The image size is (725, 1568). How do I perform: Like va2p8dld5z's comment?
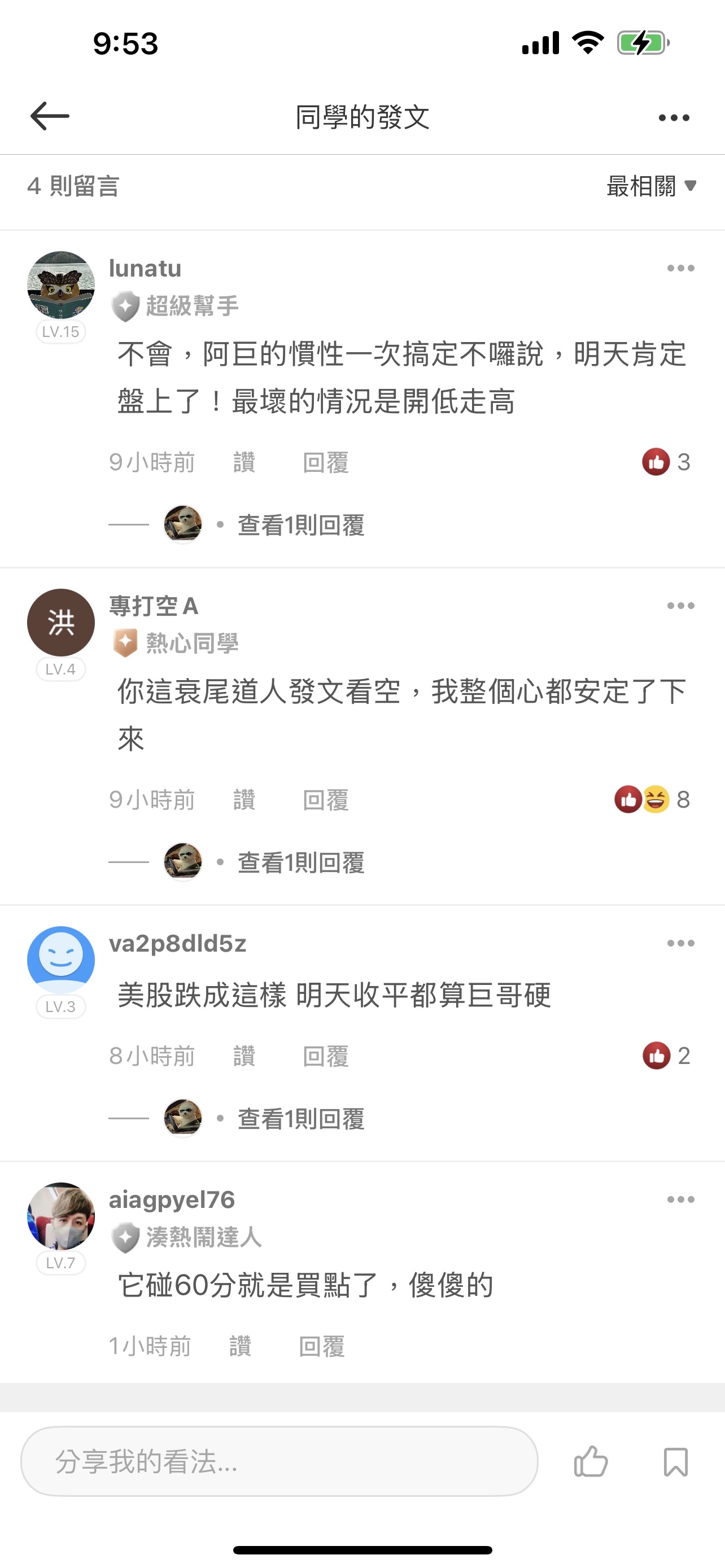tap(244, 1056)
